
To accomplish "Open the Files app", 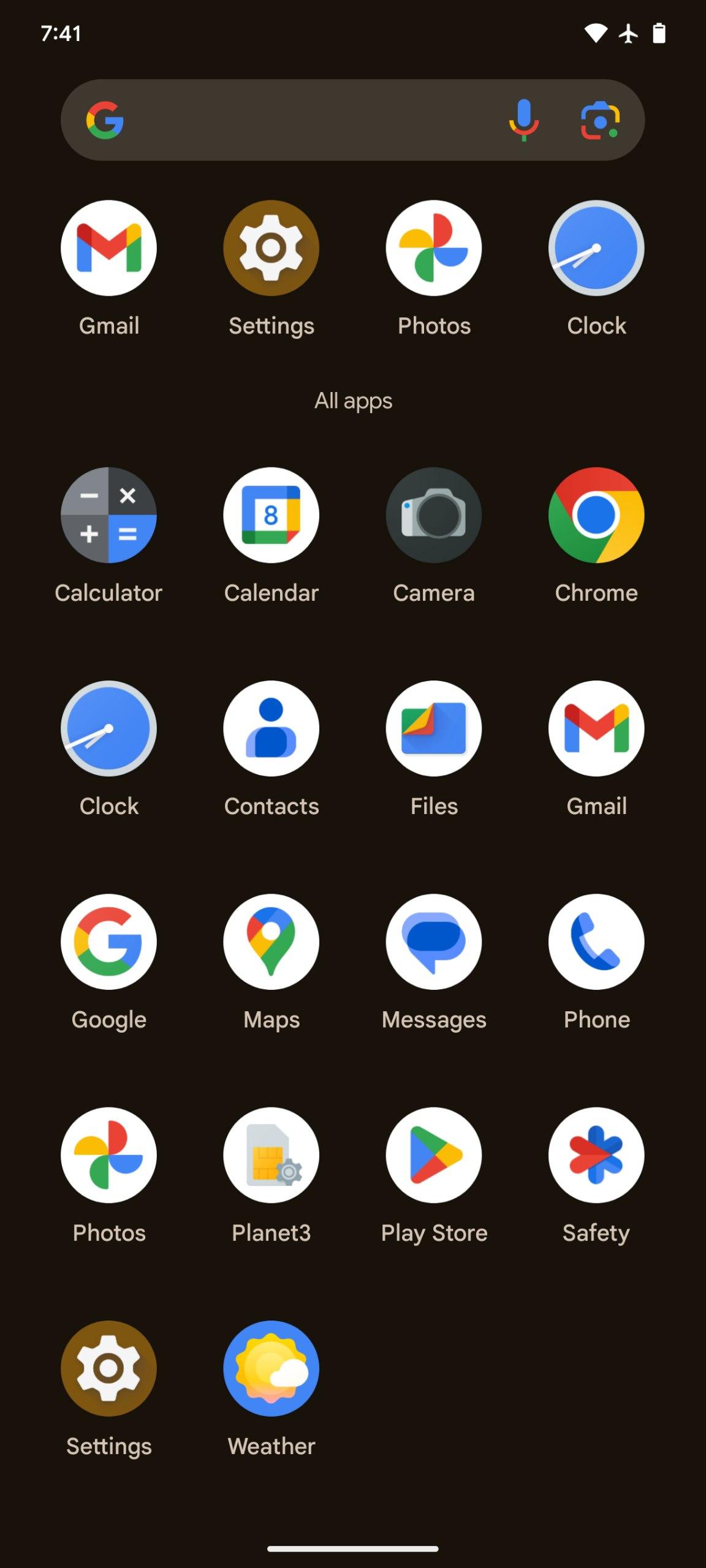I will pos(434,728).
